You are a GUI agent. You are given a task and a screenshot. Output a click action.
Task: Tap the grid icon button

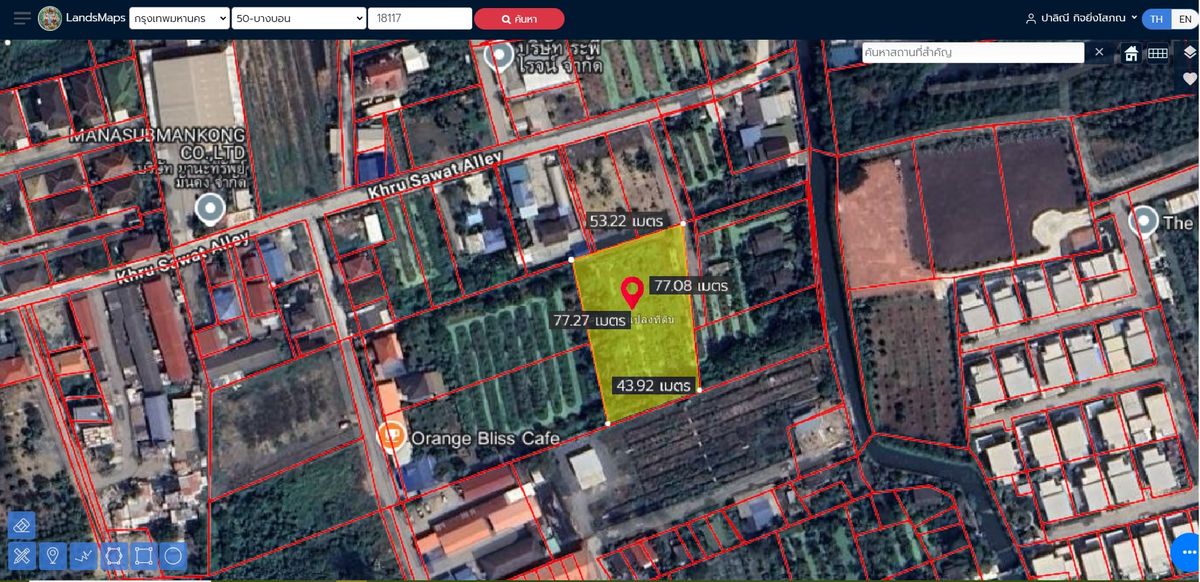click(x=1158, y=53)
